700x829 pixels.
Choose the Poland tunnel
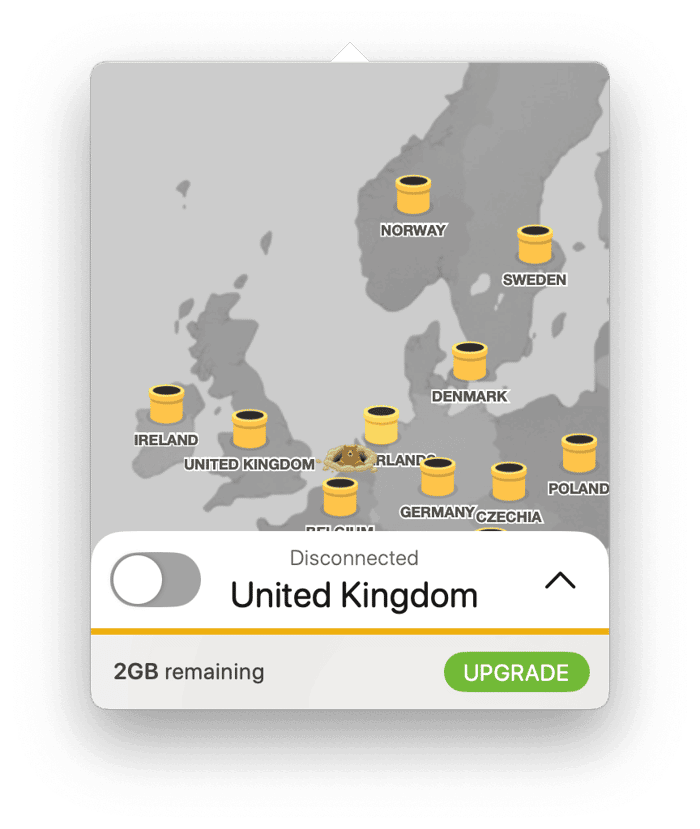(579, 454)
